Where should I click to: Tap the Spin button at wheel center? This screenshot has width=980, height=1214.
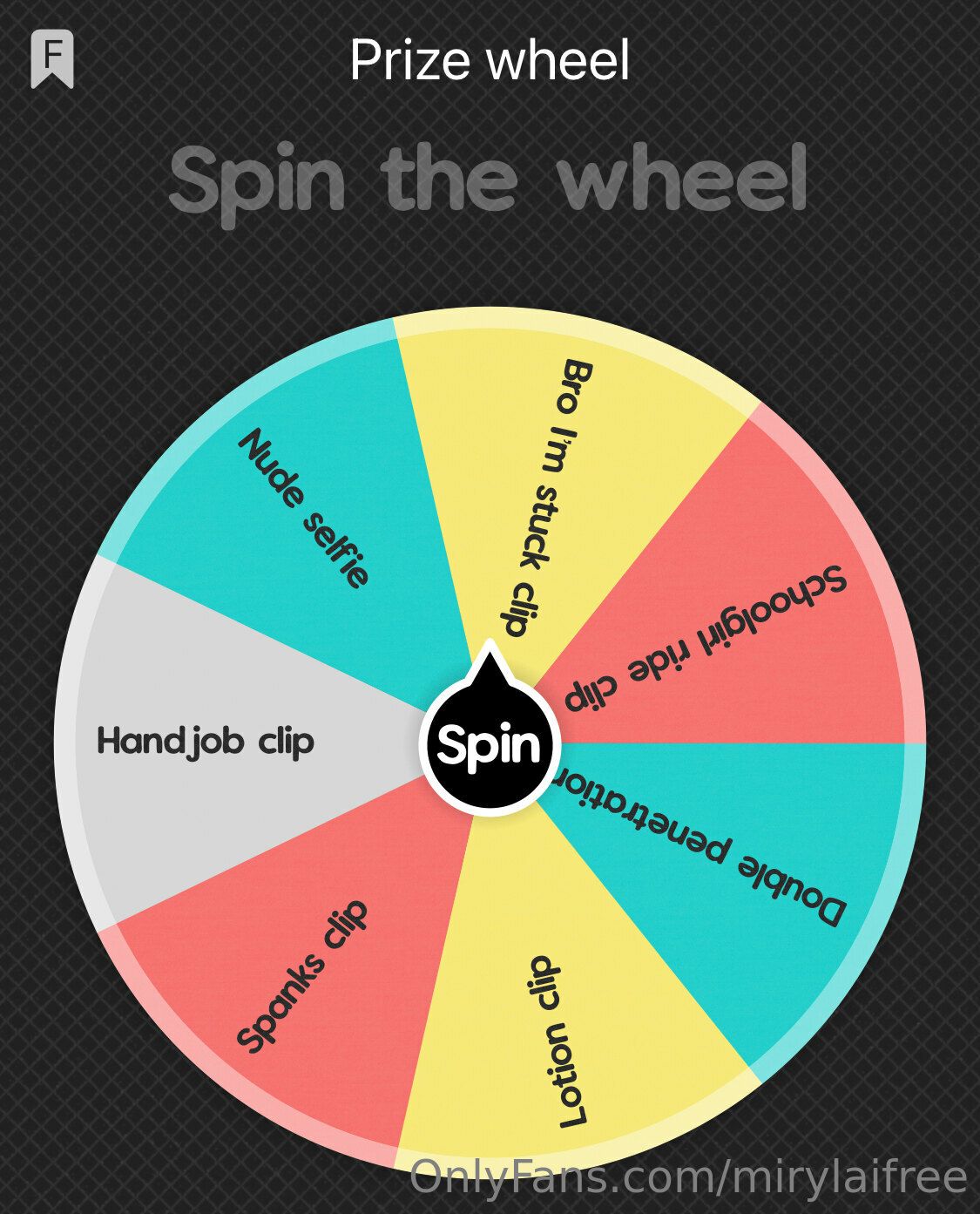click(x=489, y=745)
